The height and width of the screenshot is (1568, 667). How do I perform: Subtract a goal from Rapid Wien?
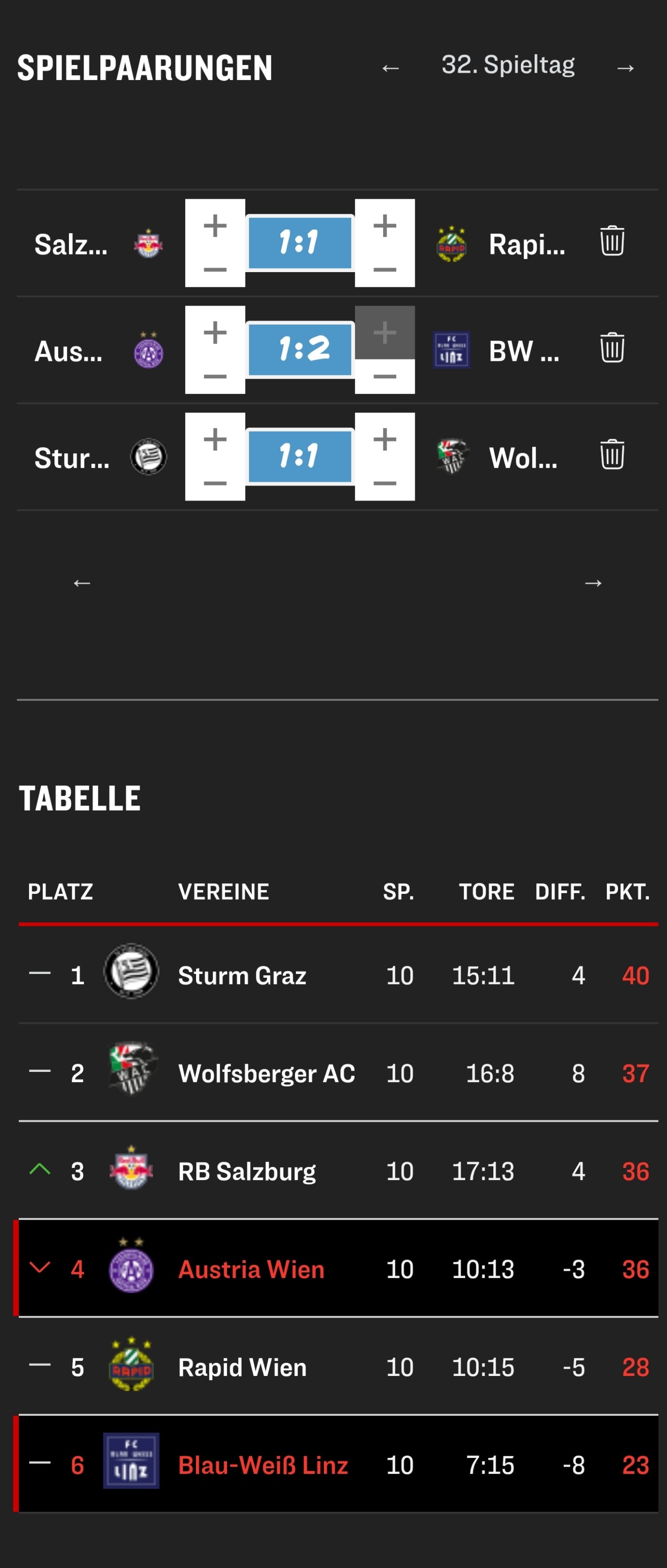point(385,269)
